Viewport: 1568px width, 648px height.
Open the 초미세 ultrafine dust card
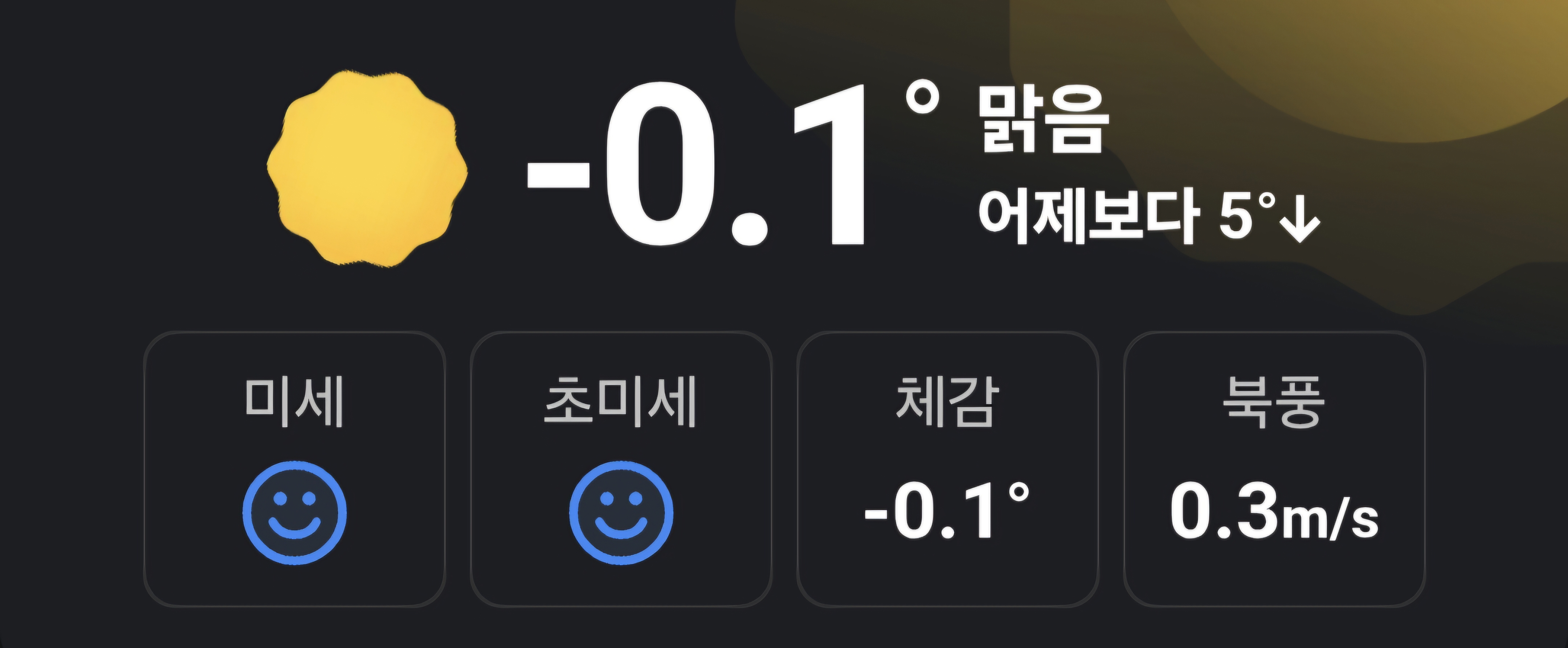pyautogui.click(x=621, y=469)
